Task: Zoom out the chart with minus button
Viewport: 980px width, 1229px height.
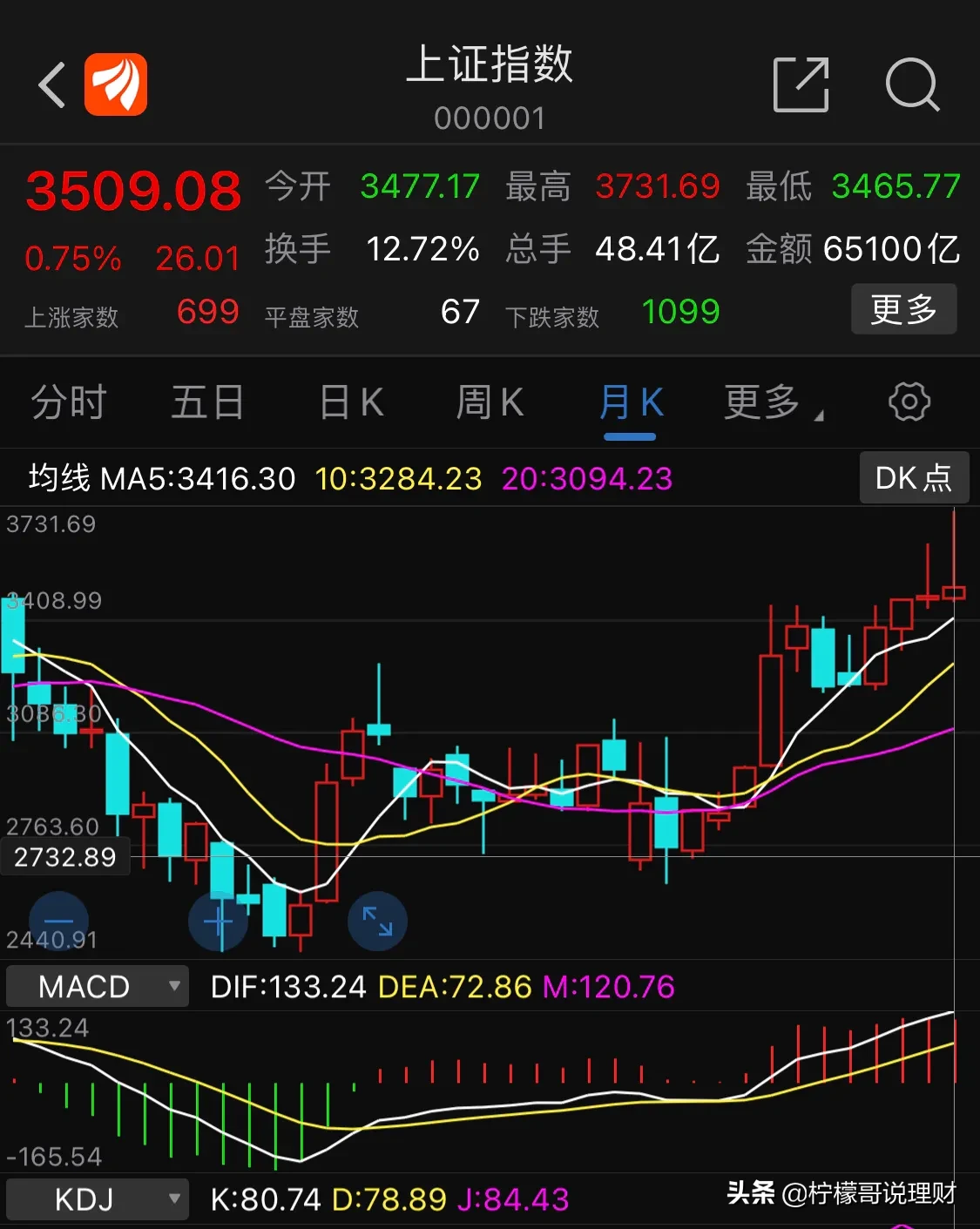Action: 58,921
